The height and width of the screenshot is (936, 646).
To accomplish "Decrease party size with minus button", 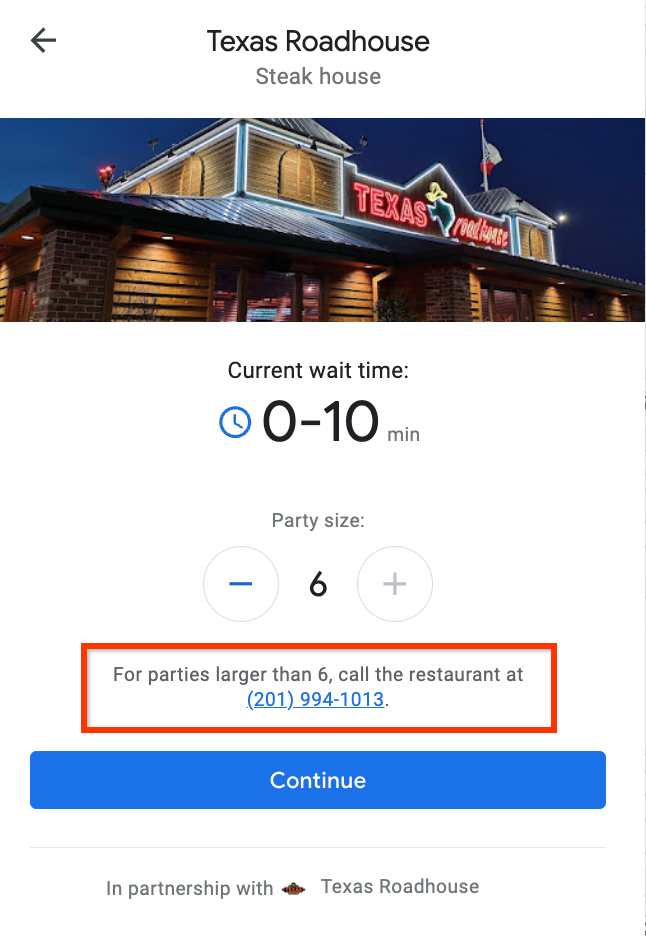I will coord(240,584).
